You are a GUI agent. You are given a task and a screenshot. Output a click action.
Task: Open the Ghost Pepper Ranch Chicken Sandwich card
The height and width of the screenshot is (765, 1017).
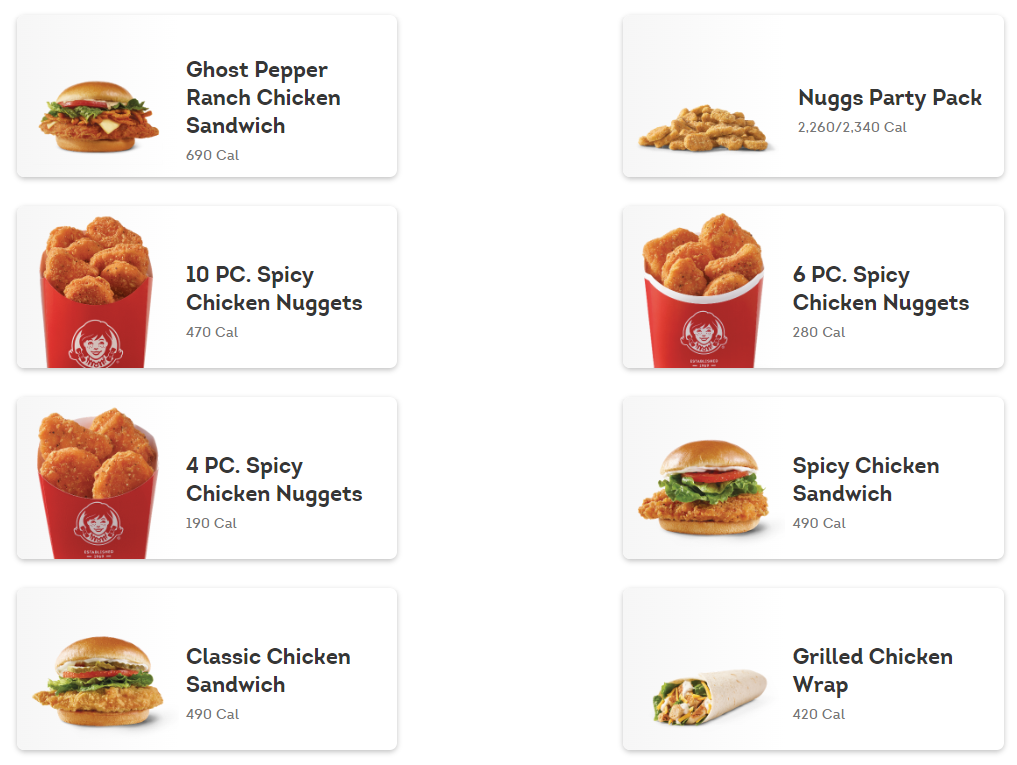coord(207,97)
